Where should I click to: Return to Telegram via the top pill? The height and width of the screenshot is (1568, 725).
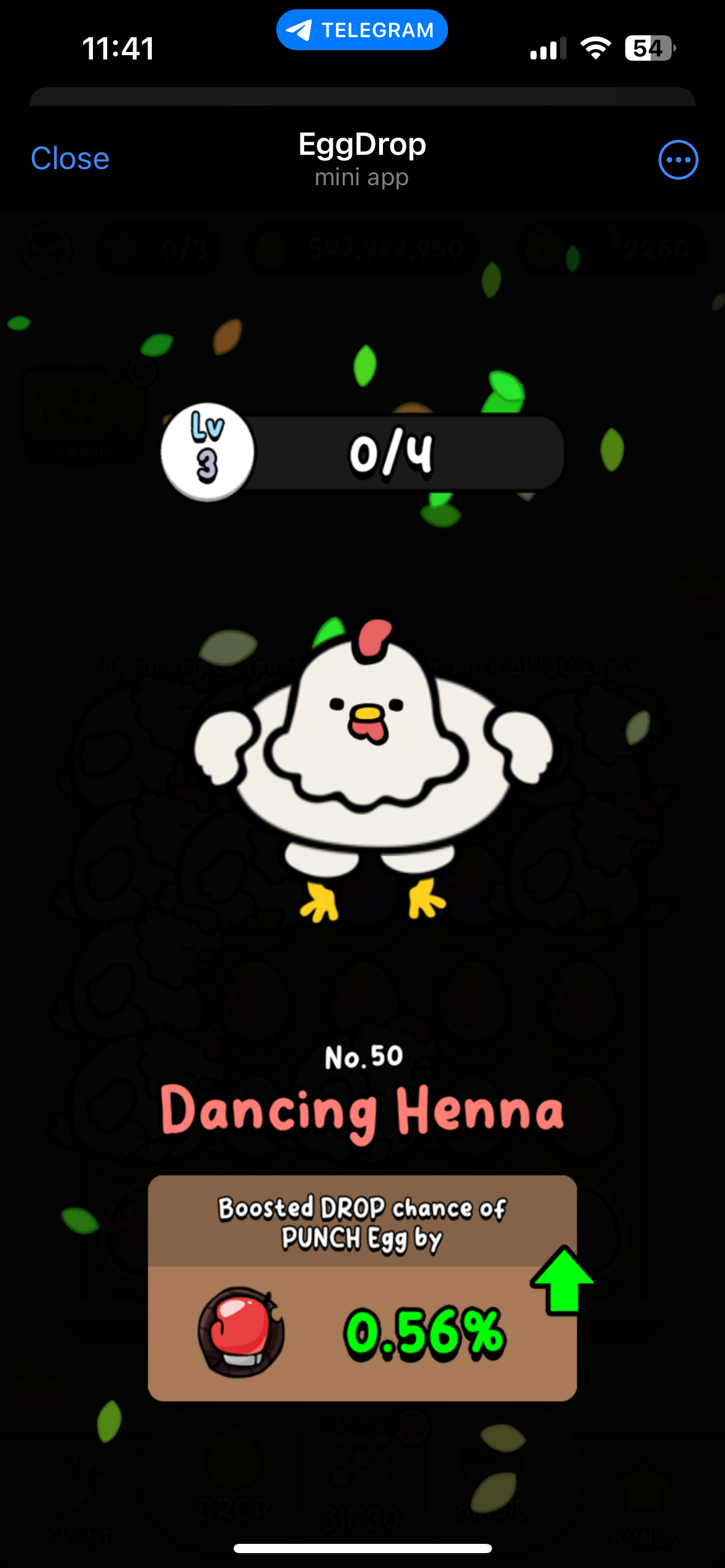coord(362,30)
